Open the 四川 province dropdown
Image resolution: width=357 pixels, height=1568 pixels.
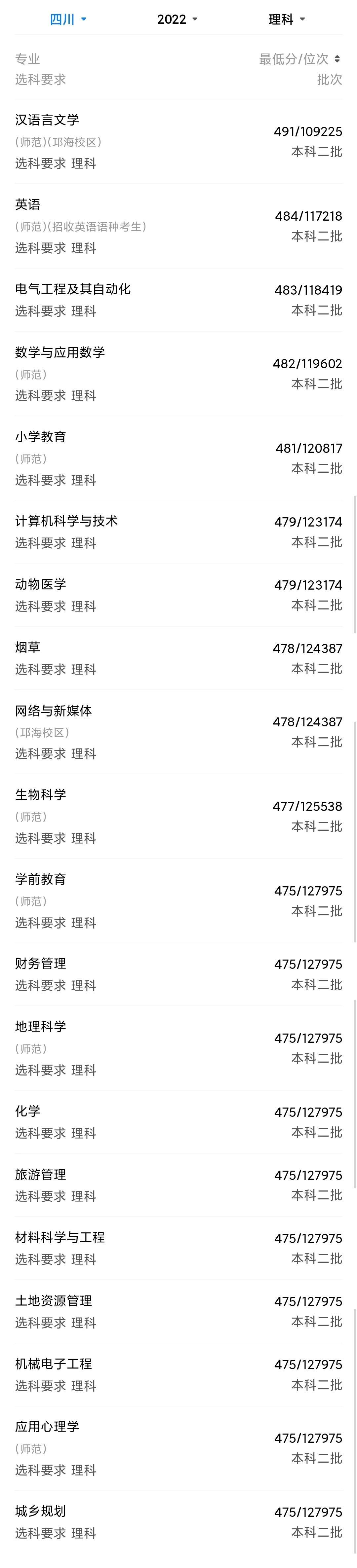click(68, 19)
